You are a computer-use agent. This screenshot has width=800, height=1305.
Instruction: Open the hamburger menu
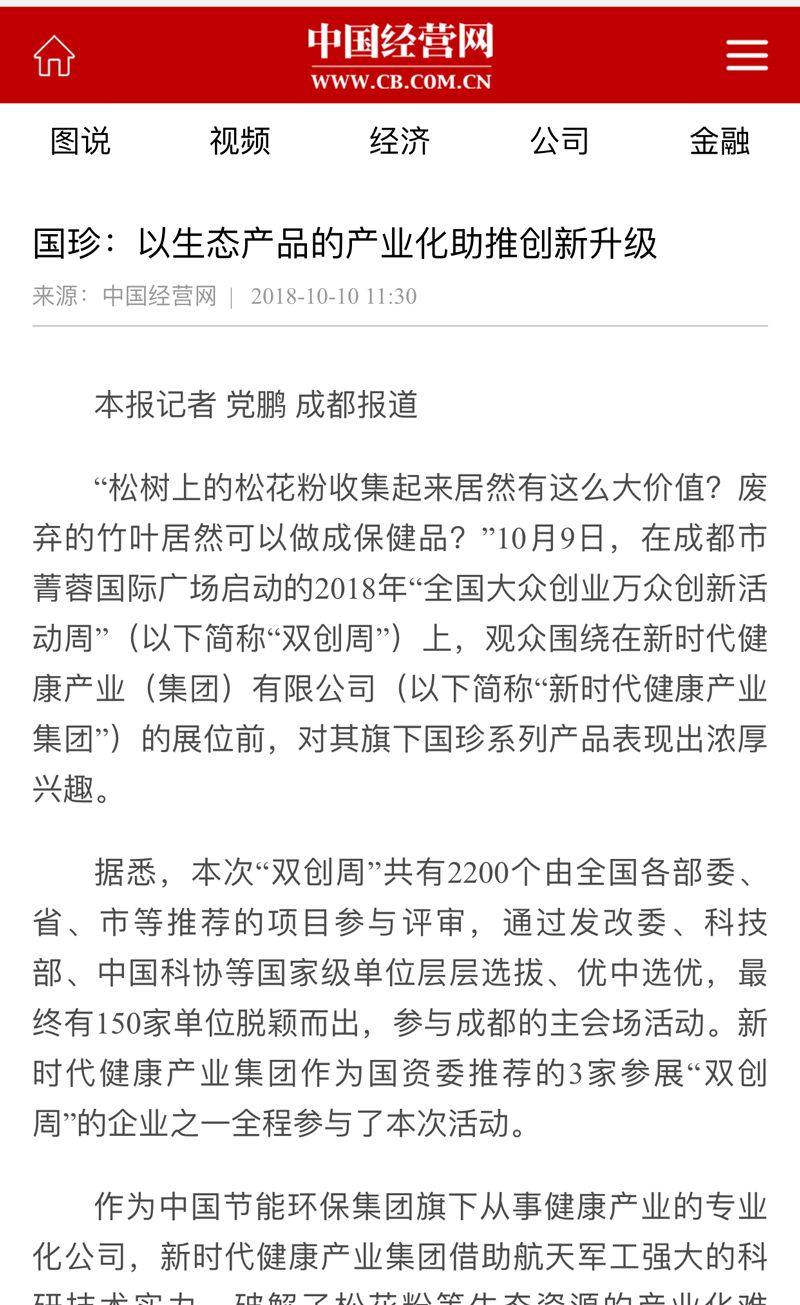pyautogui.click(x=747, y=55)
